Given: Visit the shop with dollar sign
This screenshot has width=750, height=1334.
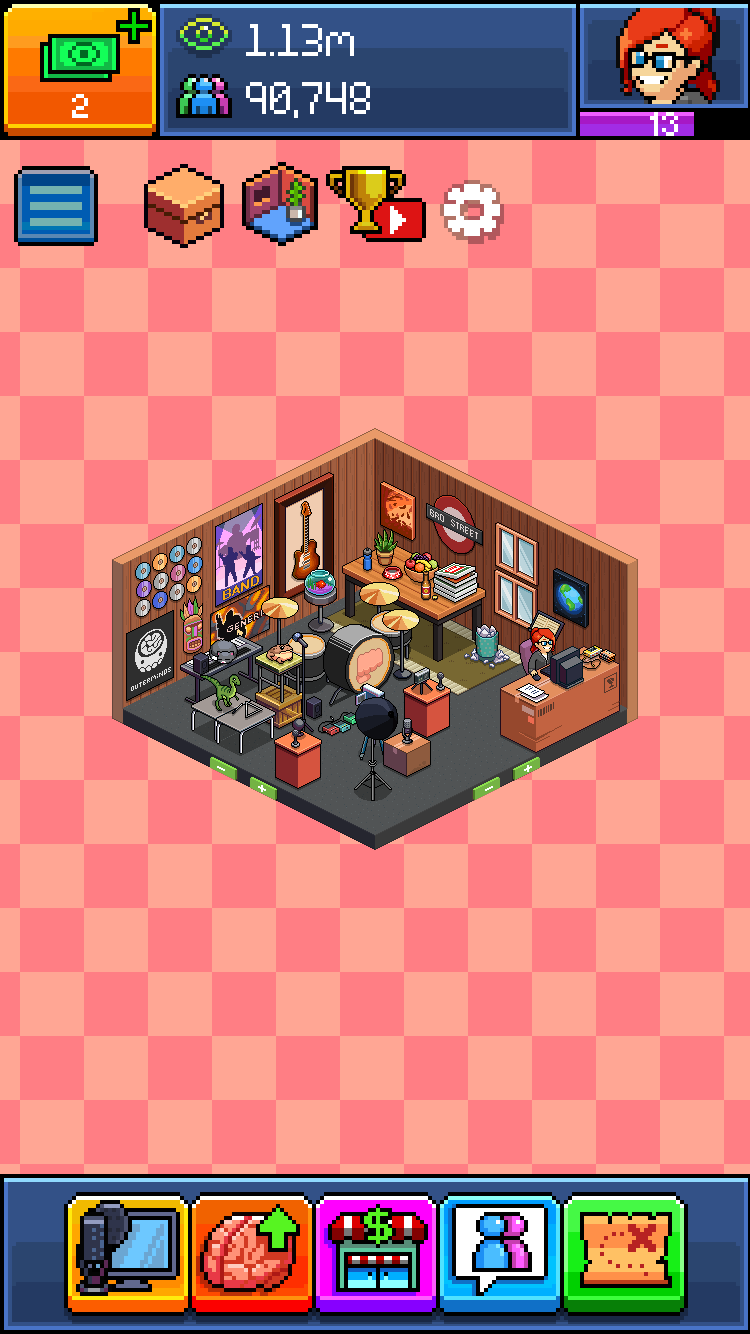Looking at the screenshot, I should (x=377, y=1252).
